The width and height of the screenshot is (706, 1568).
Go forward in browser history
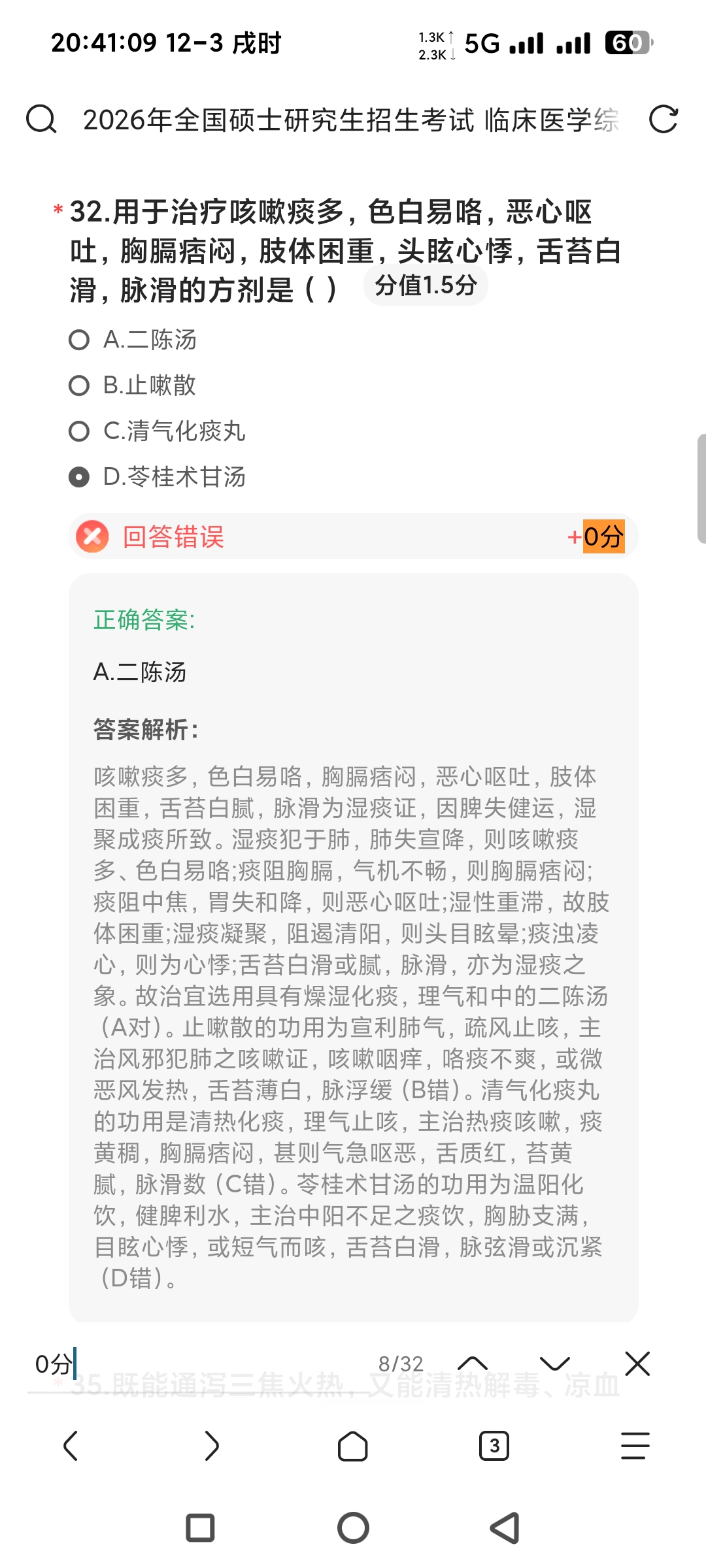click(212, 1446)
